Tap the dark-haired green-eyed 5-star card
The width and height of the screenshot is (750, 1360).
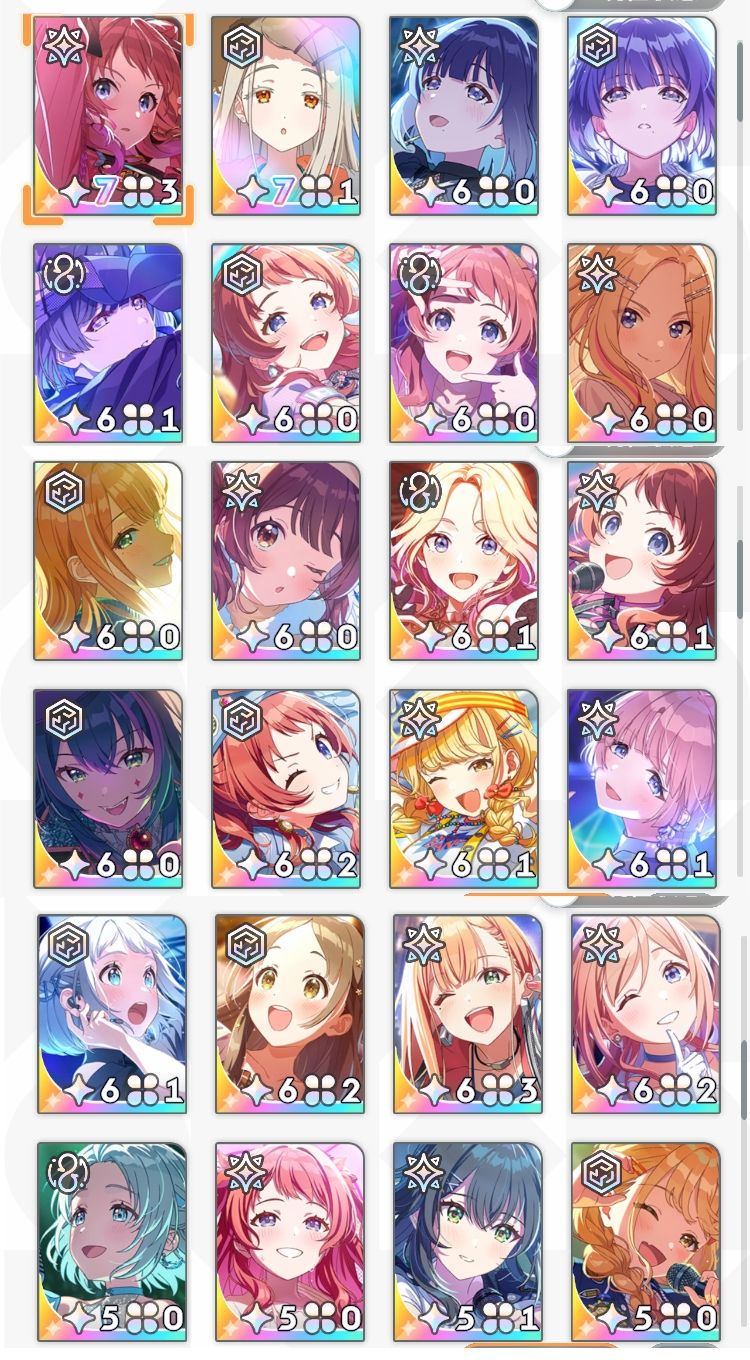coord(468,1242)
